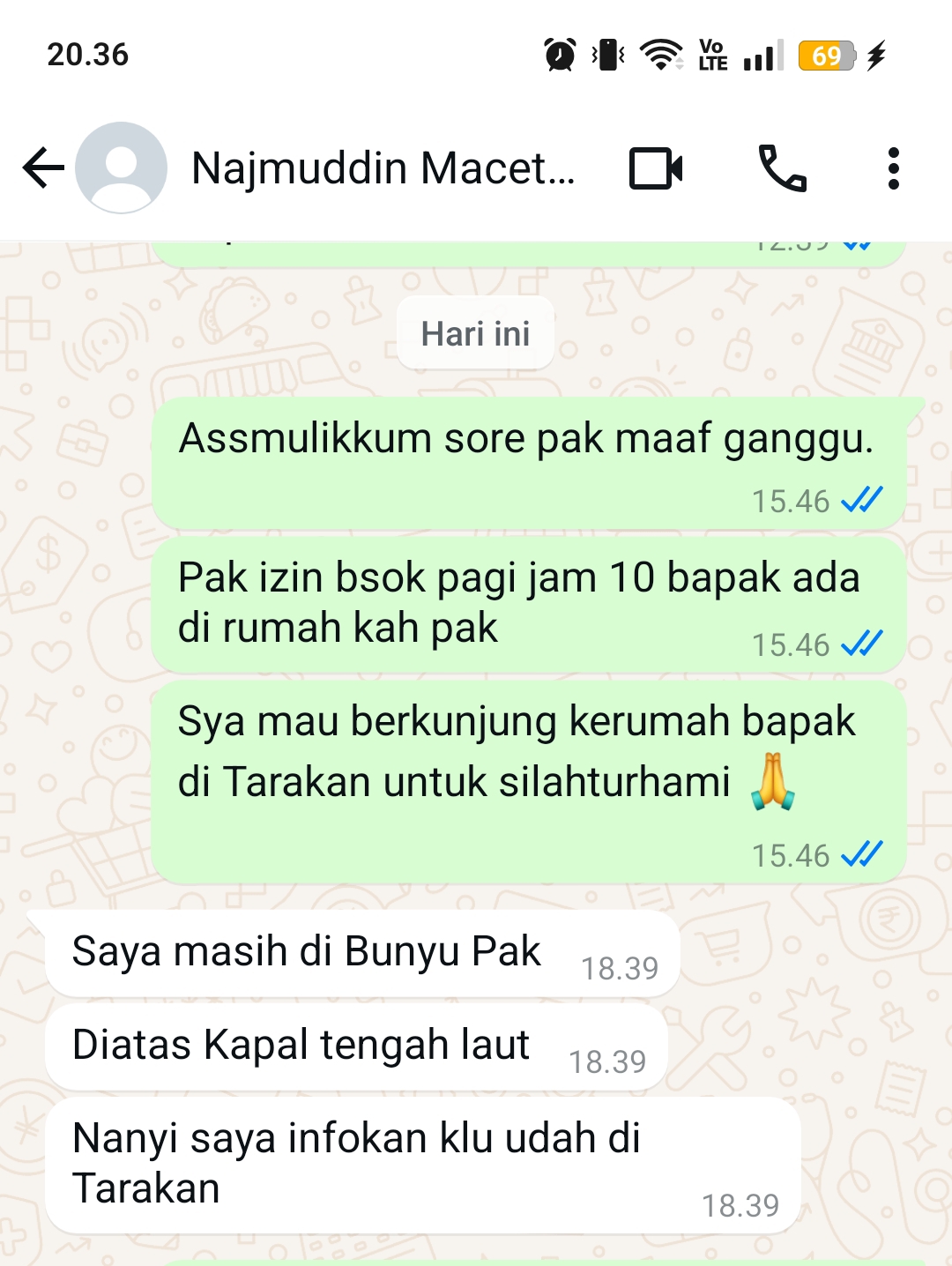Open Najmuddin's profile picture
This screenshot has width=952, height=1266.
(121, 168)
